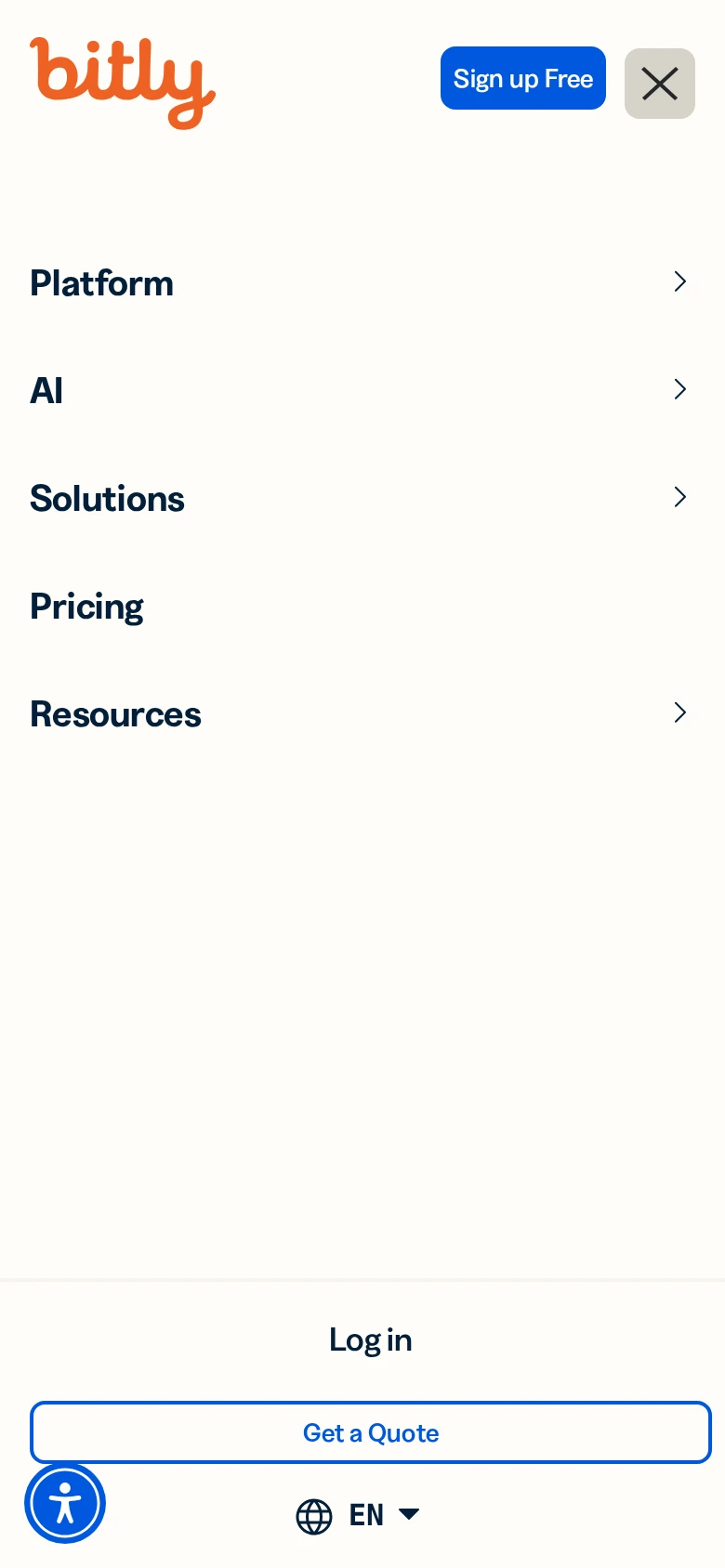
Task: Open the AI submenu
Action: tap(362, 390)
